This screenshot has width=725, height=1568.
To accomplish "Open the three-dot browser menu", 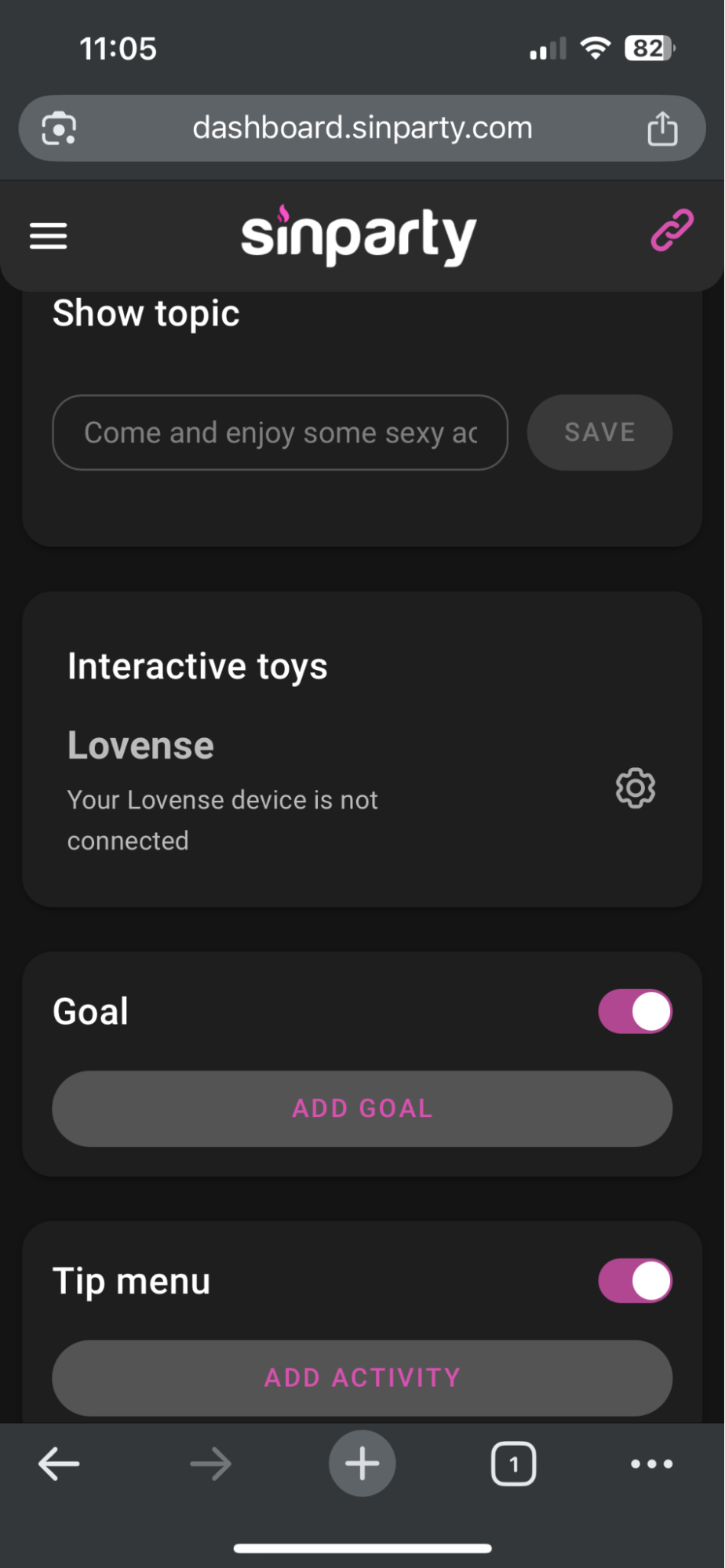I will (650, 1462).
